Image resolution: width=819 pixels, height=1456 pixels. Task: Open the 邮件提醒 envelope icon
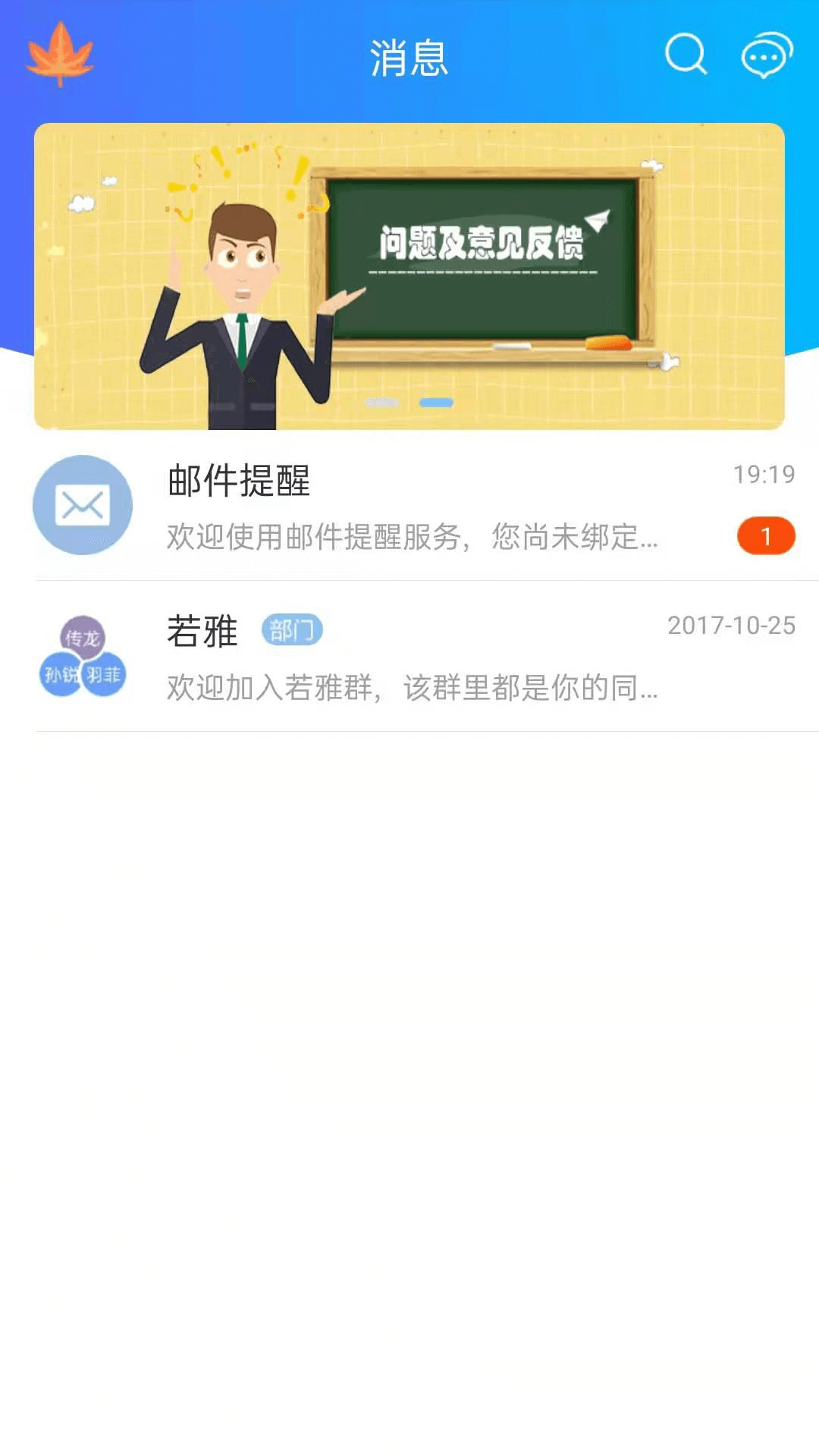tap(83, 504)
